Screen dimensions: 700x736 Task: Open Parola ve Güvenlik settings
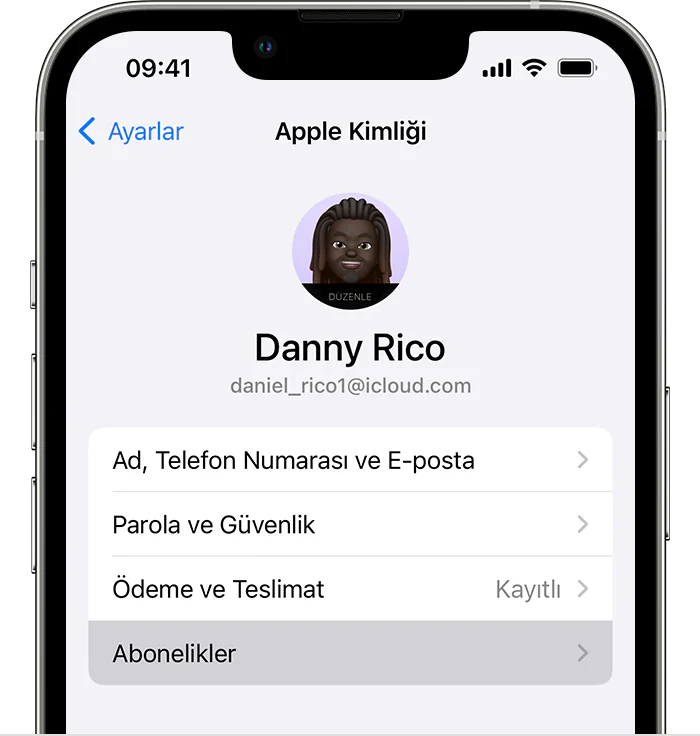click(x=350, y=525)
